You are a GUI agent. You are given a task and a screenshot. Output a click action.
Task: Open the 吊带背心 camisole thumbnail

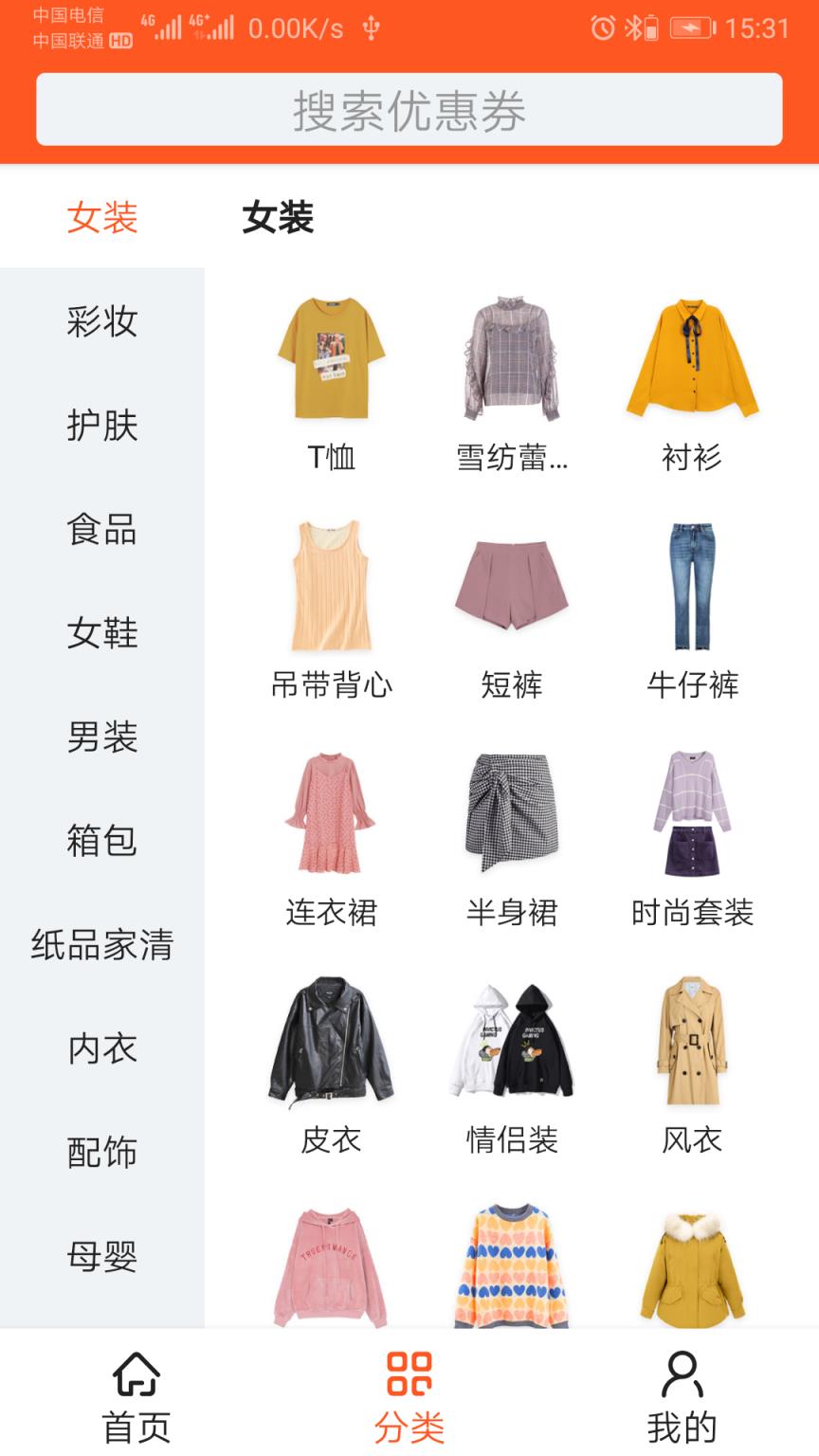[x=331, y=588]
